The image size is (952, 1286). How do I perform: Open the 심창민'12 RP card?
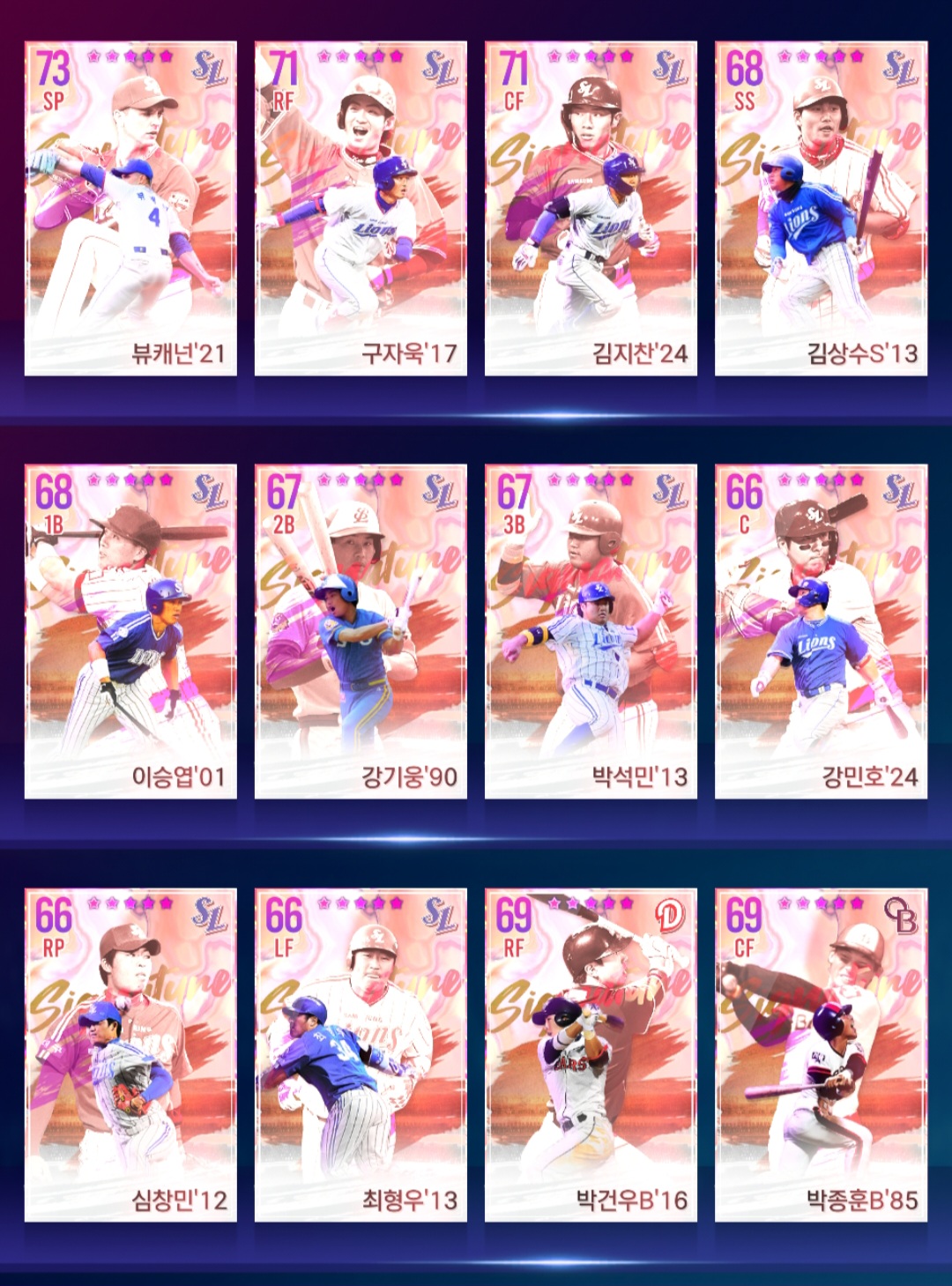(130, 1054)
